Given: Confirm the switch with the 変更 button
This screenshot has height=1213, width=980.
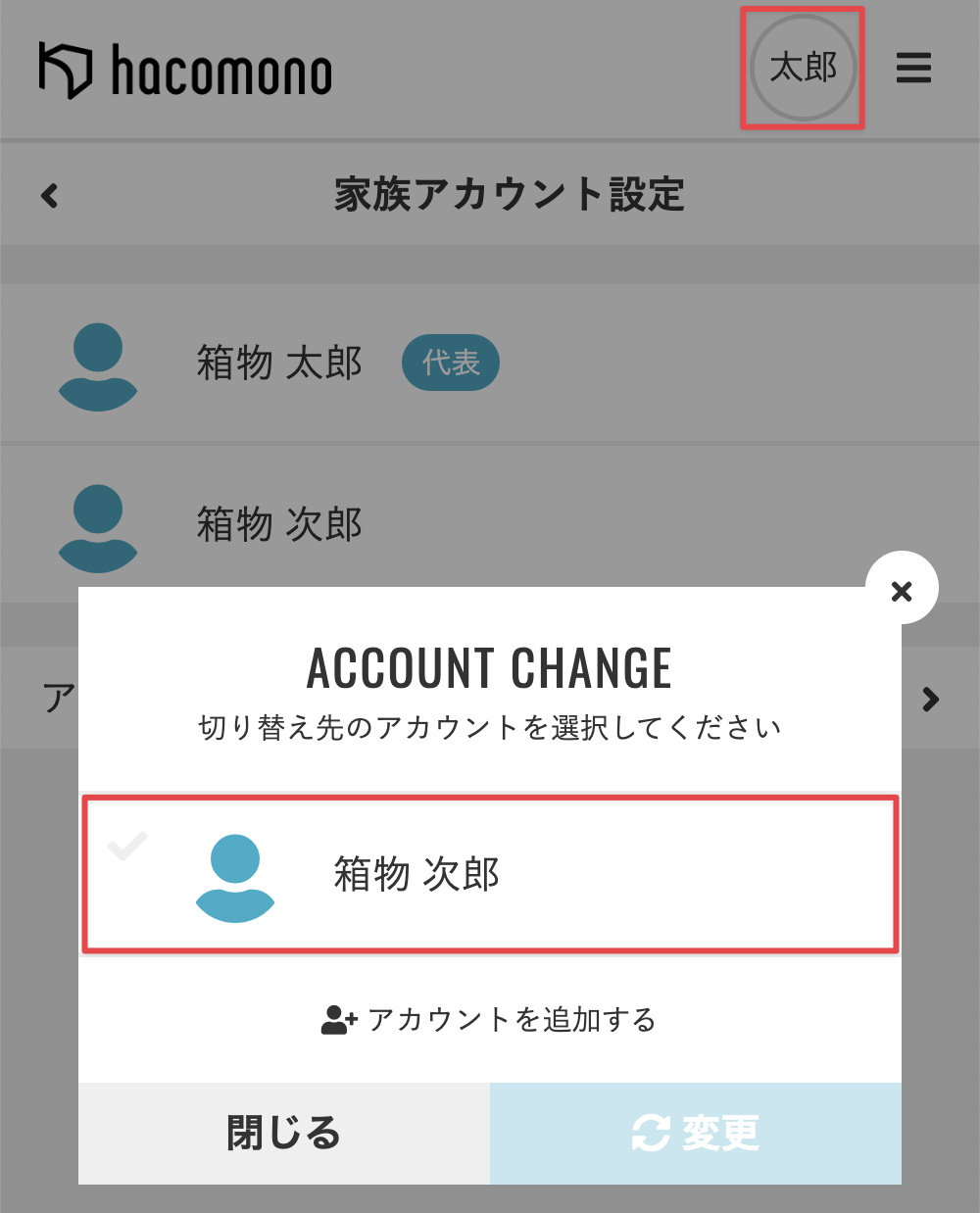Looking at the screenshot, I should click(x=696, y=1134).
